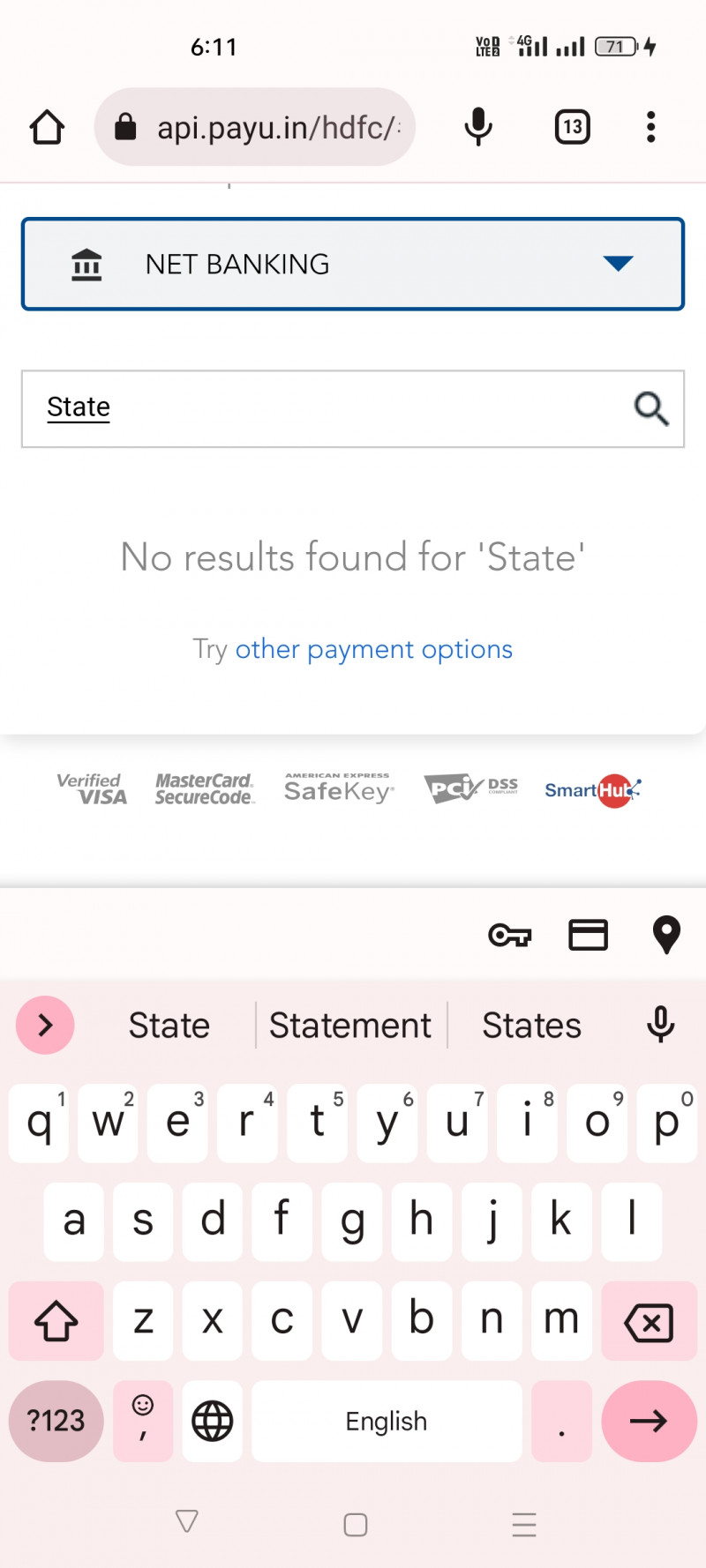This screenshot has height=1568, width=706.
Task: Open saved addresses pin icon
Action: pyautogui.click(x=666, y=935)
